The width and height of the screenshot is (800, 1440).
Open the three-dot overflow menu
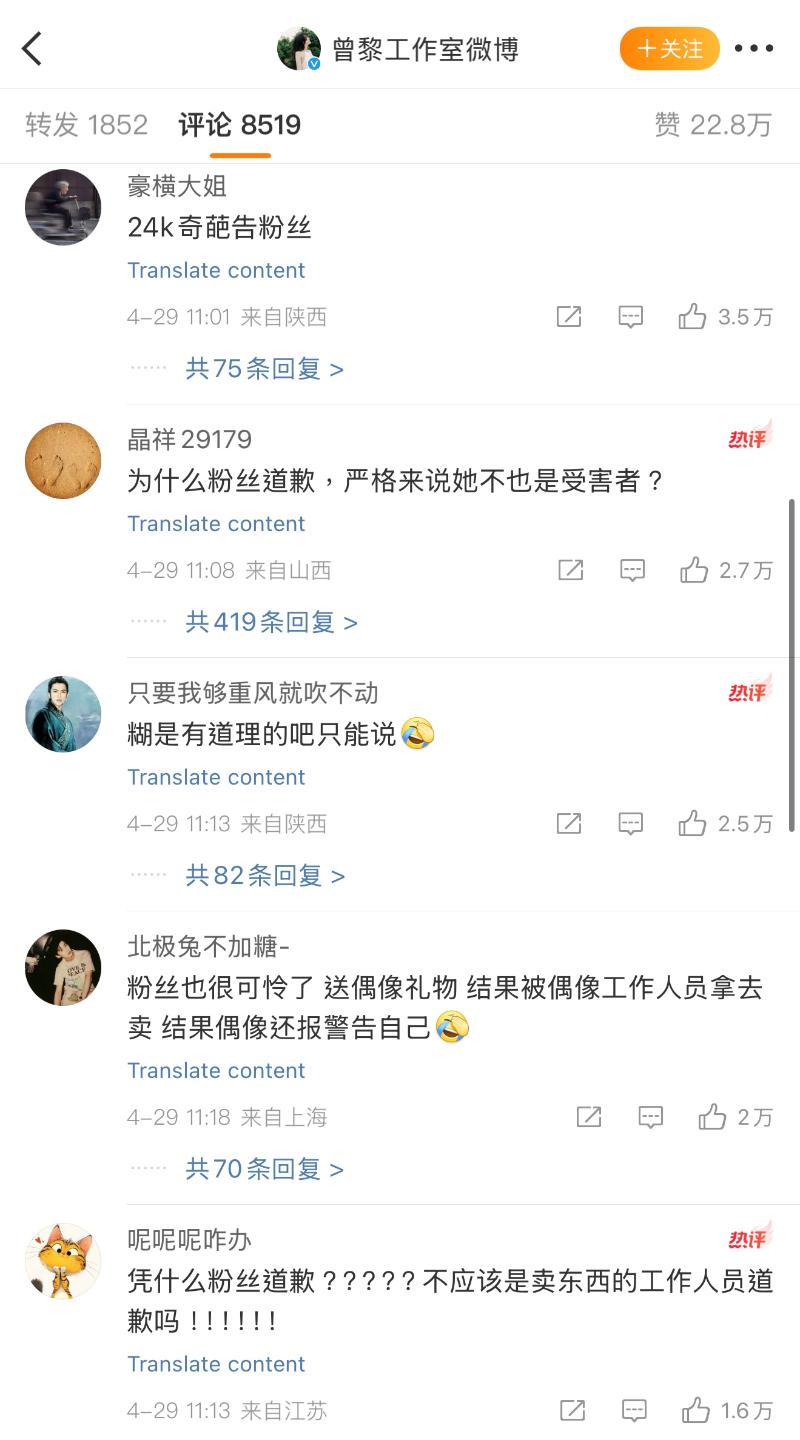click(754, 49)
